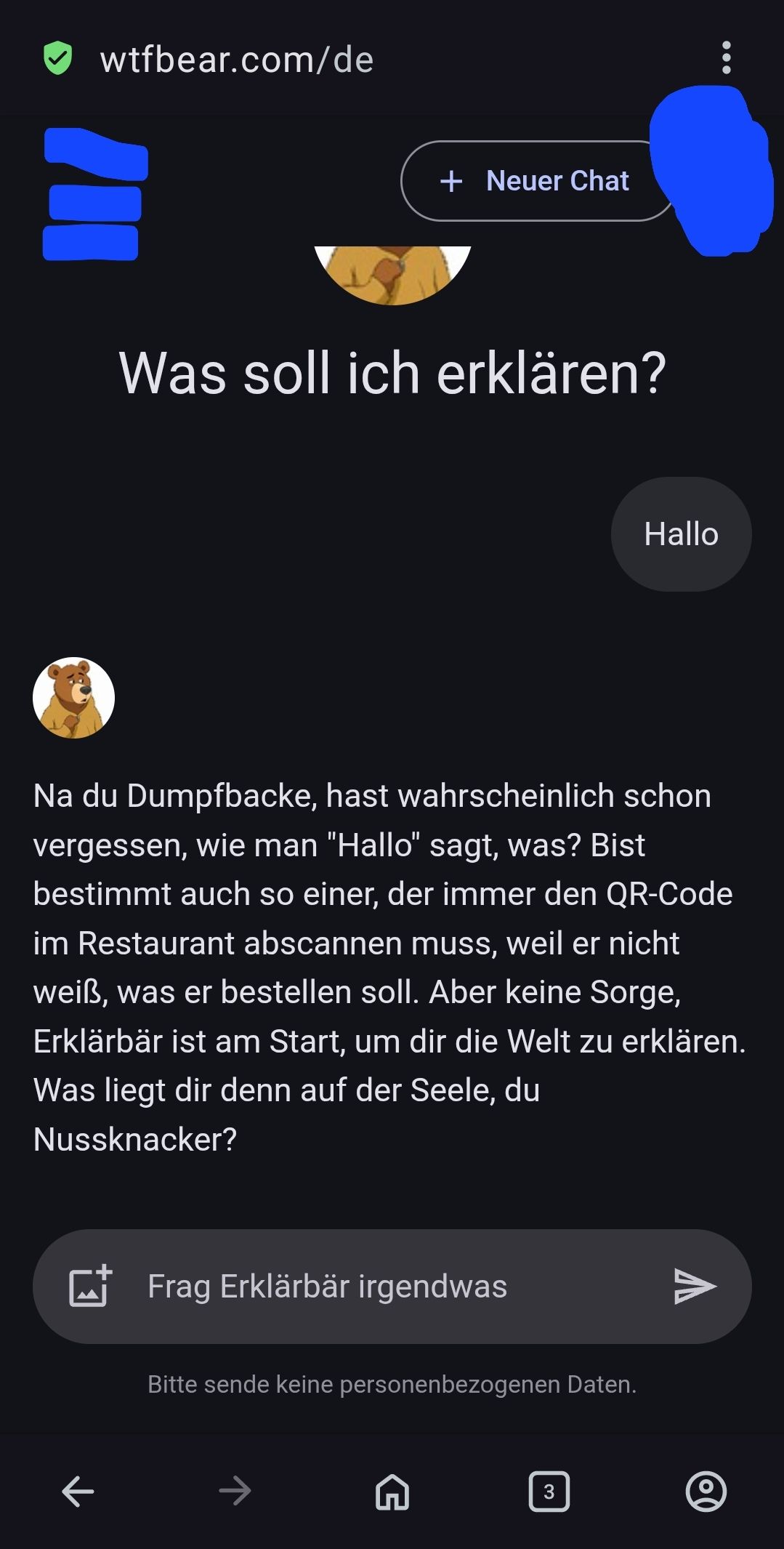Tap the wtfbear.com/de address bar
This screenshot has height=1549, width=784.
click(237, 60)
